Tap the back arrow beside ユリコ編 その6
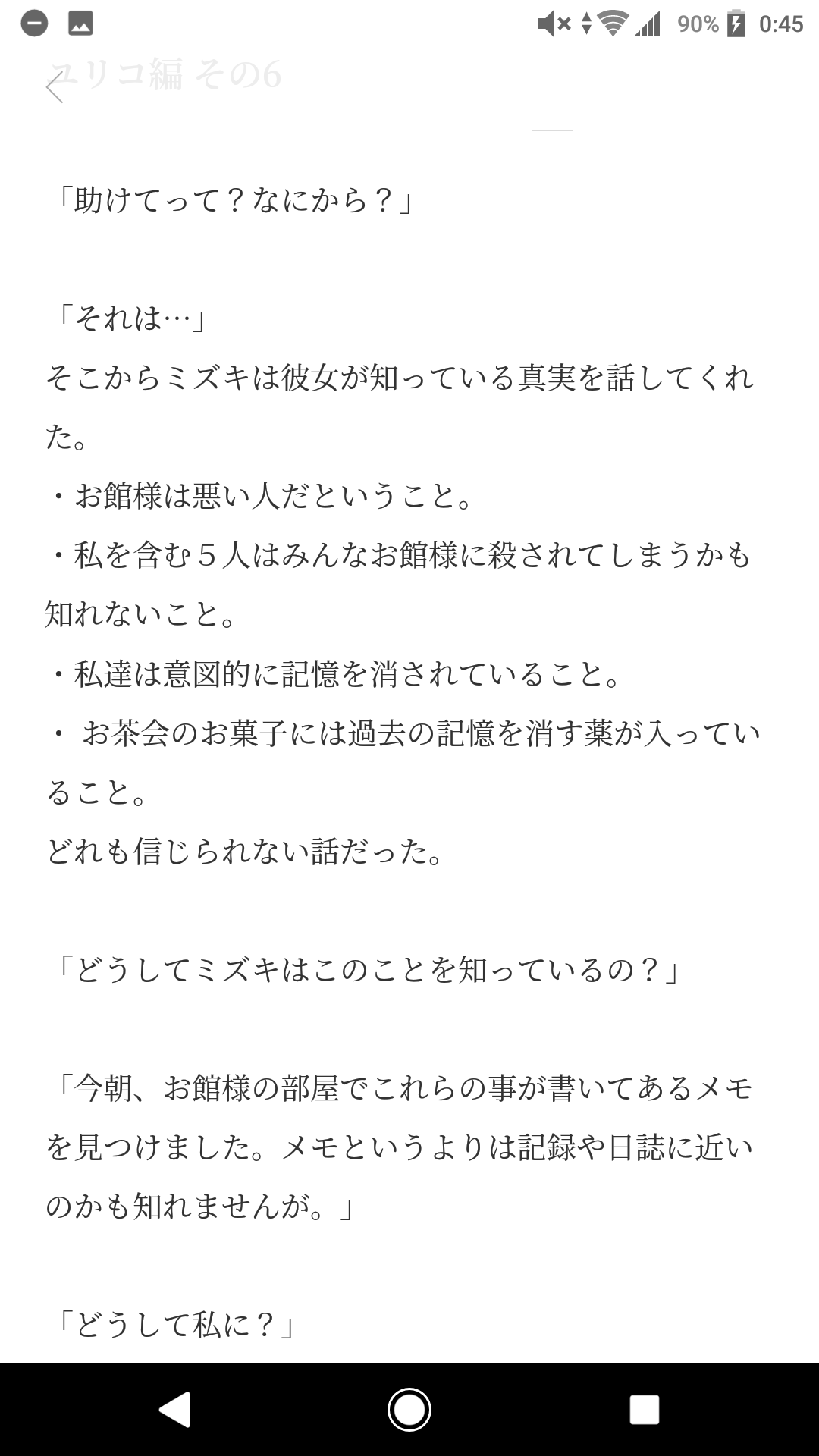 coord(55,87)
